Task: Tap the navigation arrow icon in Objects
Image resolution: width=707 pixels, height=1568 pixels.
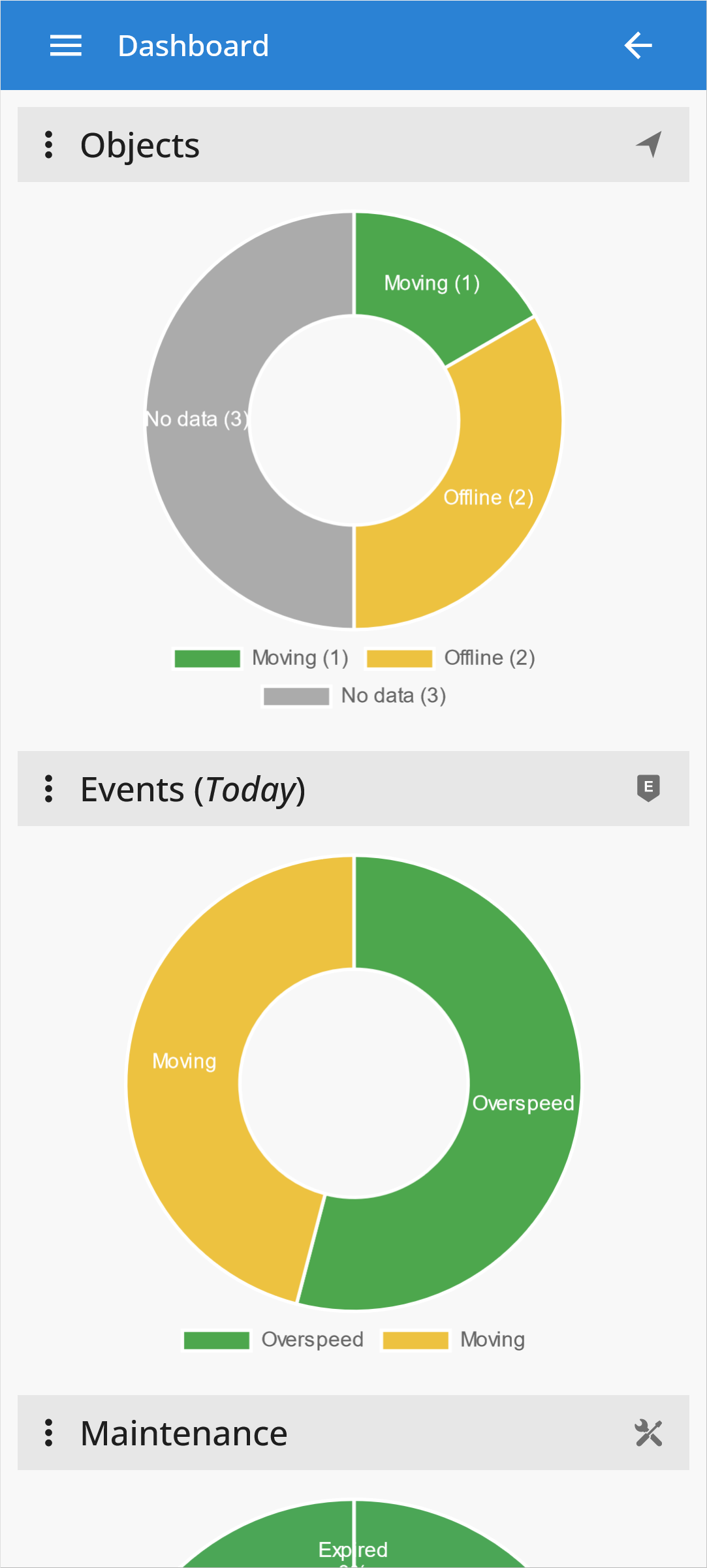Action: [x=649, y=144]
